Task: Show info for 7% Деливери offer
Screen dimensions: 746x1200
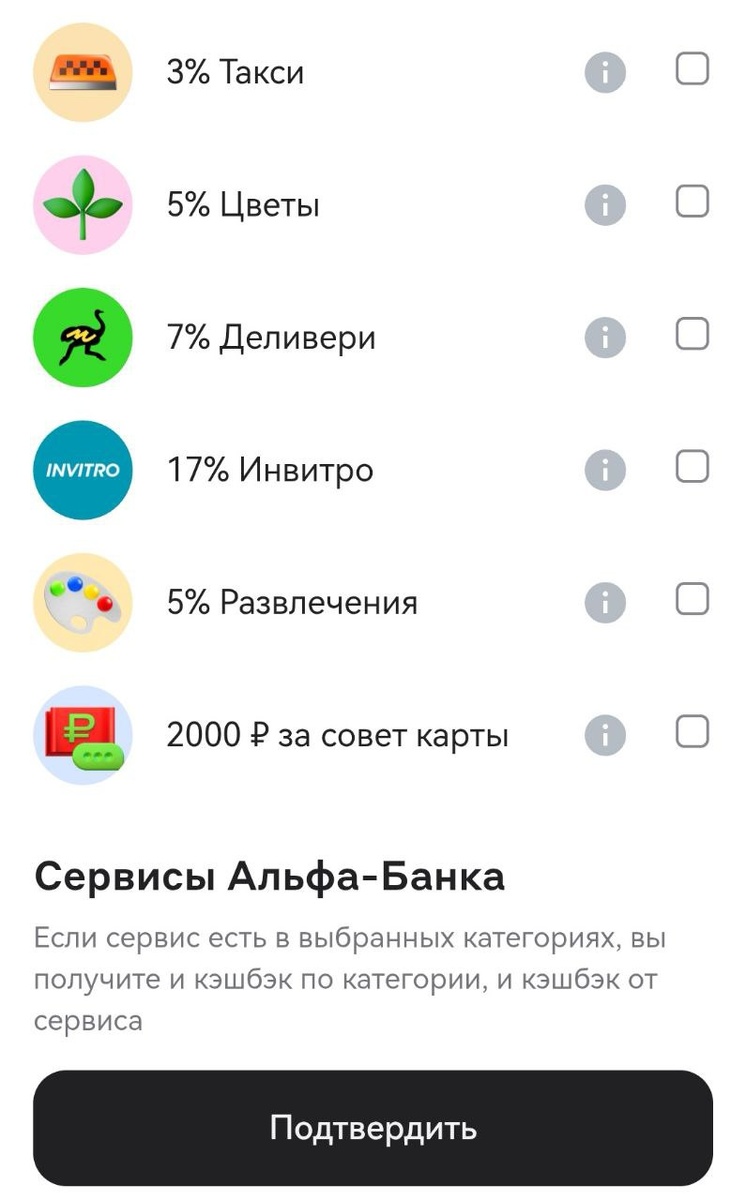Action: click(x=604, y=337)
